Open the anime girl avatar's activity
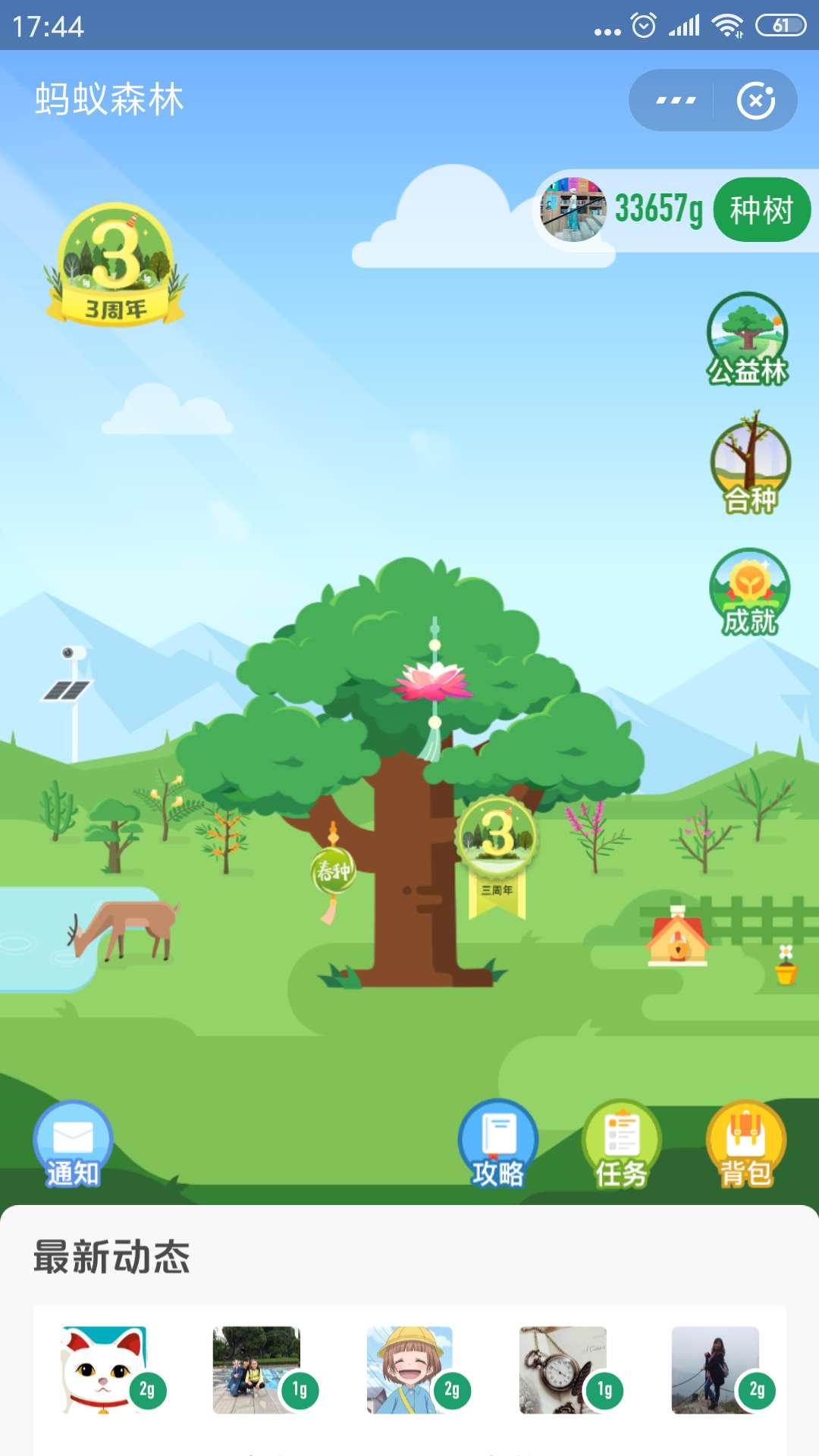Viewport: 819px width, 1456px height. click(x=409, y=1370)
